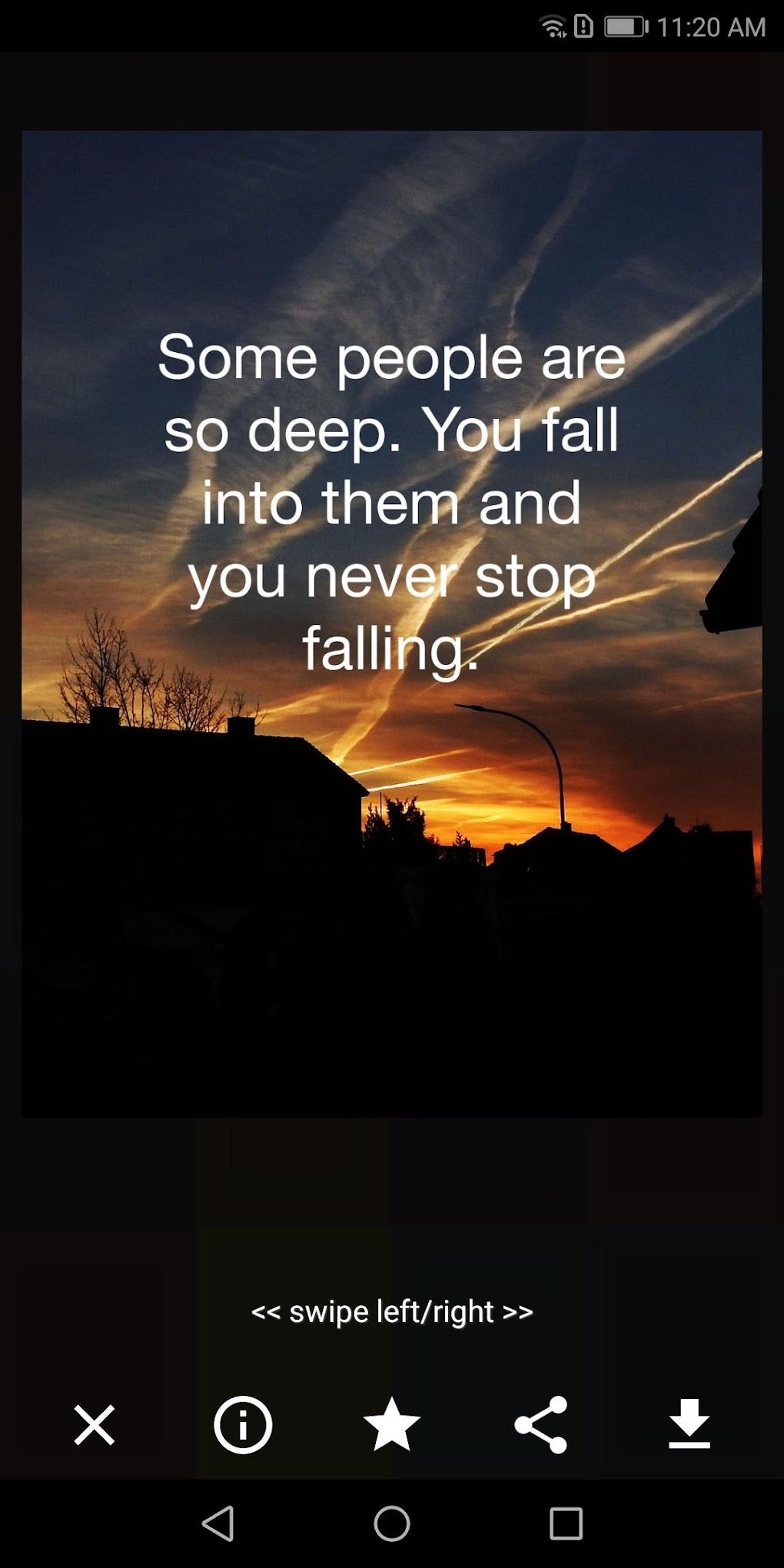Share this quote image
The height and width of the screenshot is (1568, 784).
point(541,1424)
